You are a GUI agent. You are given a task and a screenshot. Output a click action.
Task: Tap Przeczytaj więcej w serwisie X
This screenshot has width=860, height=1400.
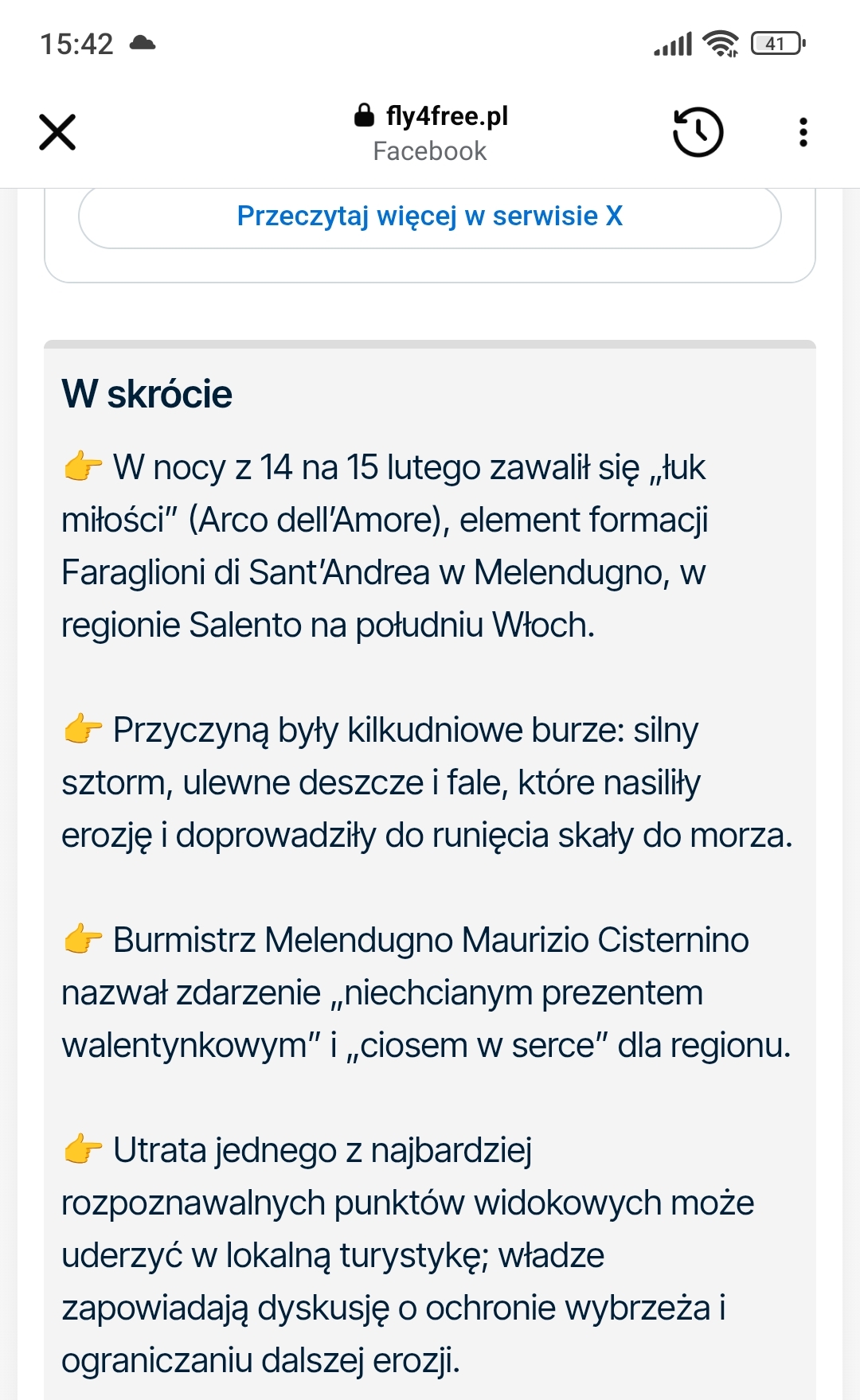coord(430,216)
